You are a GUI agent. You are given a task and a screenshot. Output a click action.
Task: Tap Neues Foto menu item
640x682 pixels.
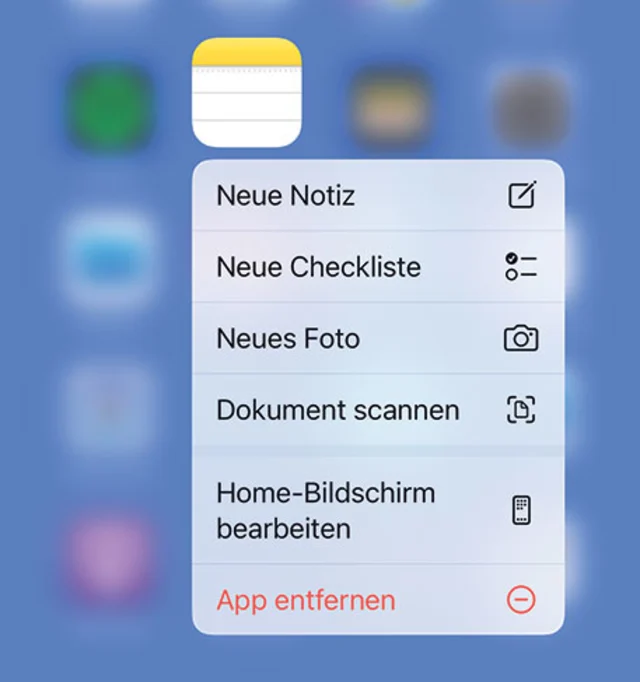pos(377,339)
